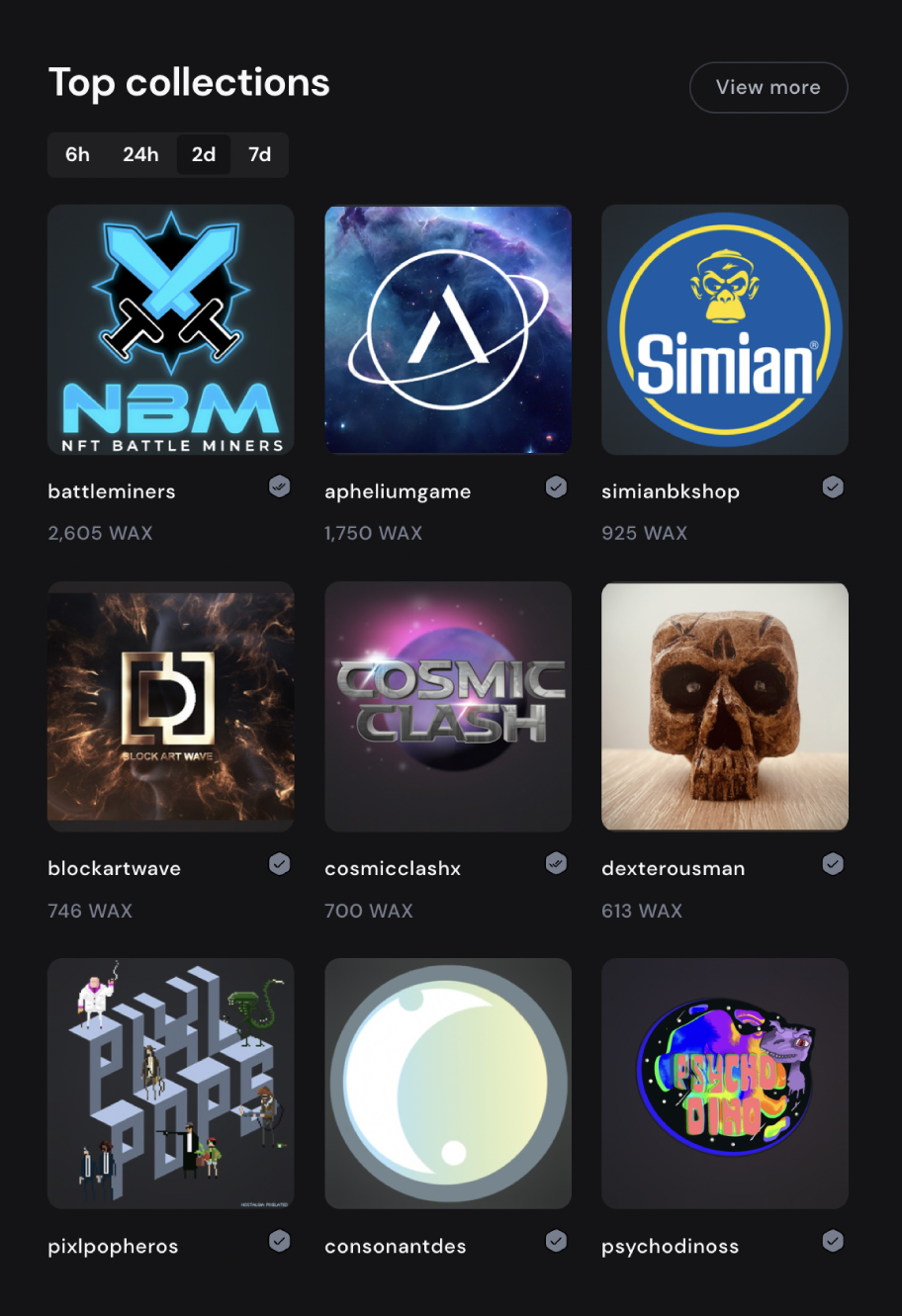View the consonantdes collection

[447, 1083]
